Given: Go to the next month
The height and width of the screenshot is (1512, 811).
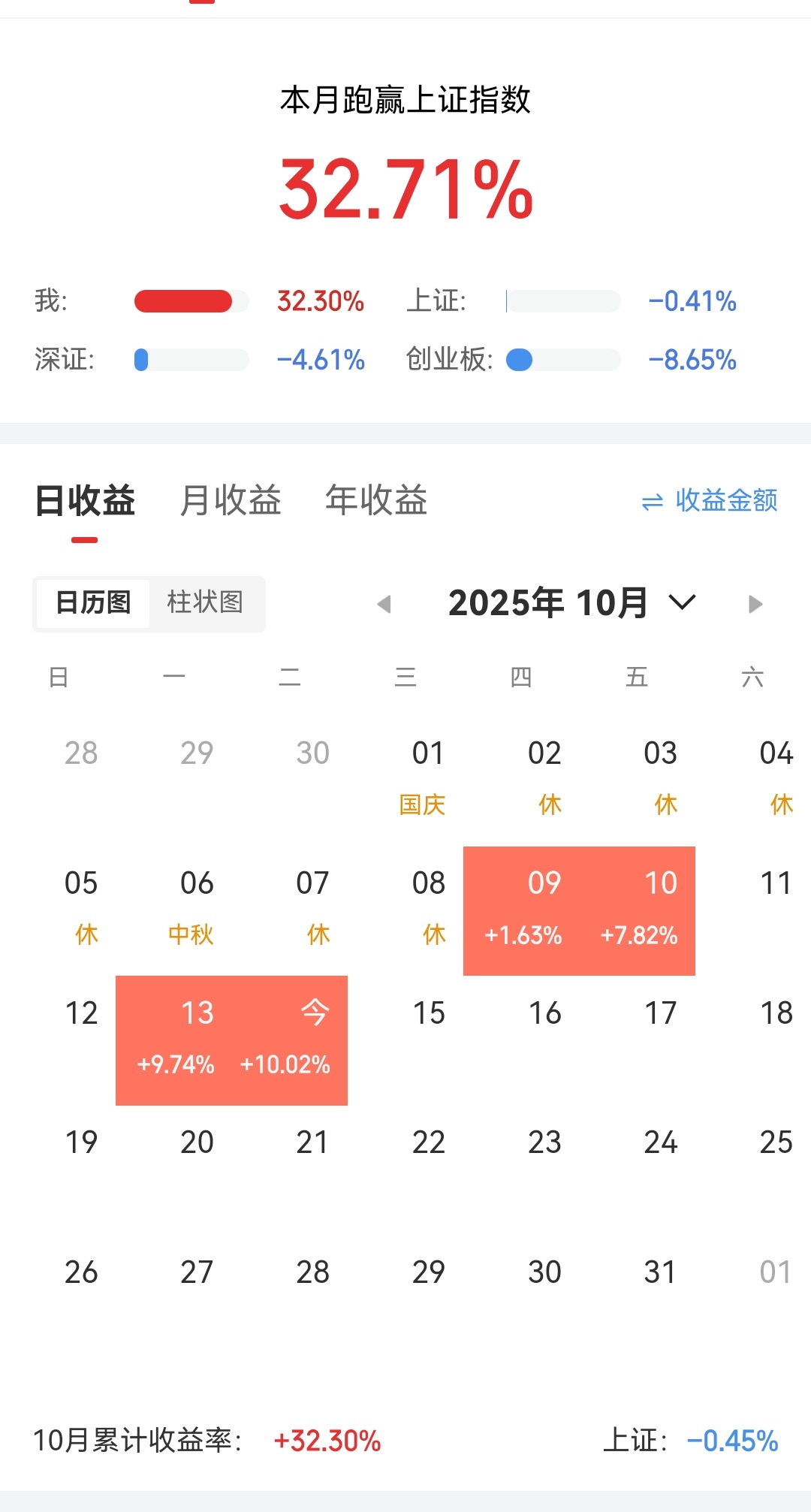Looking at the screenshot, I should (x=755, y=604).
